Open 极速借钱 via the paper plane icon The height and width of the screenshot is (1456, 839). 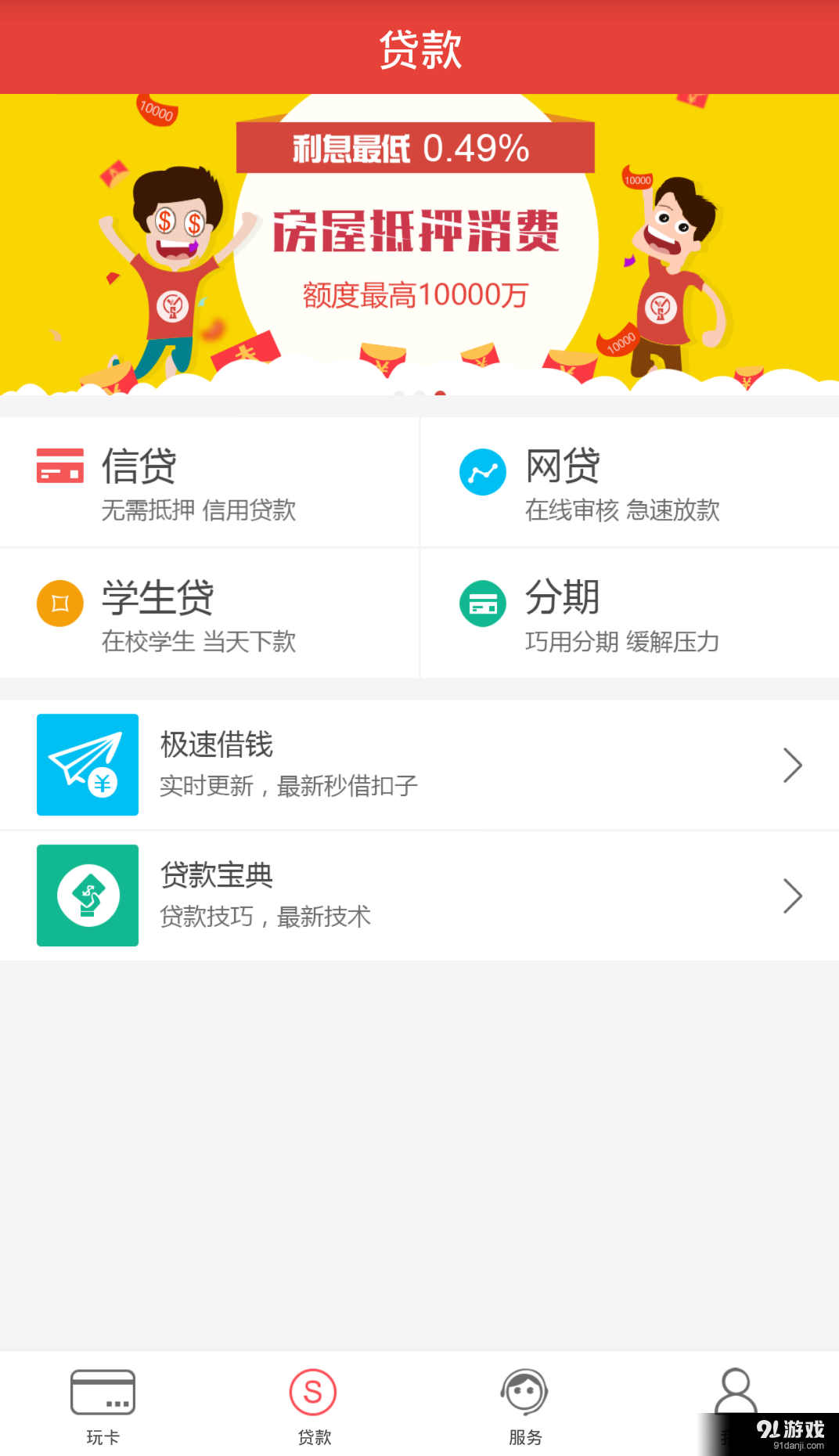point(87,765)
